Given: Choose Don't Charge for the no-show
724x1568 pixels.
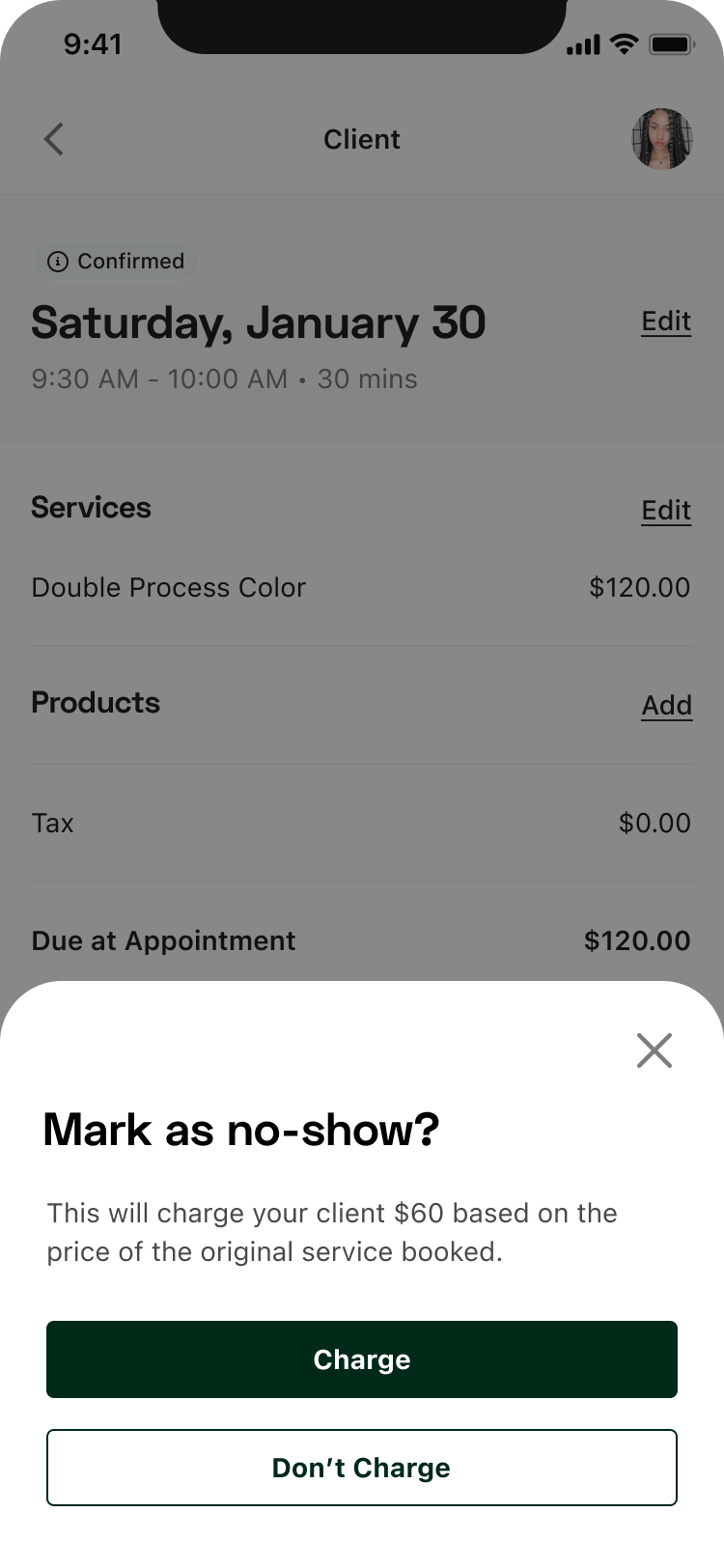Looking at the screenshot, I should click(x=362, y=1468).
